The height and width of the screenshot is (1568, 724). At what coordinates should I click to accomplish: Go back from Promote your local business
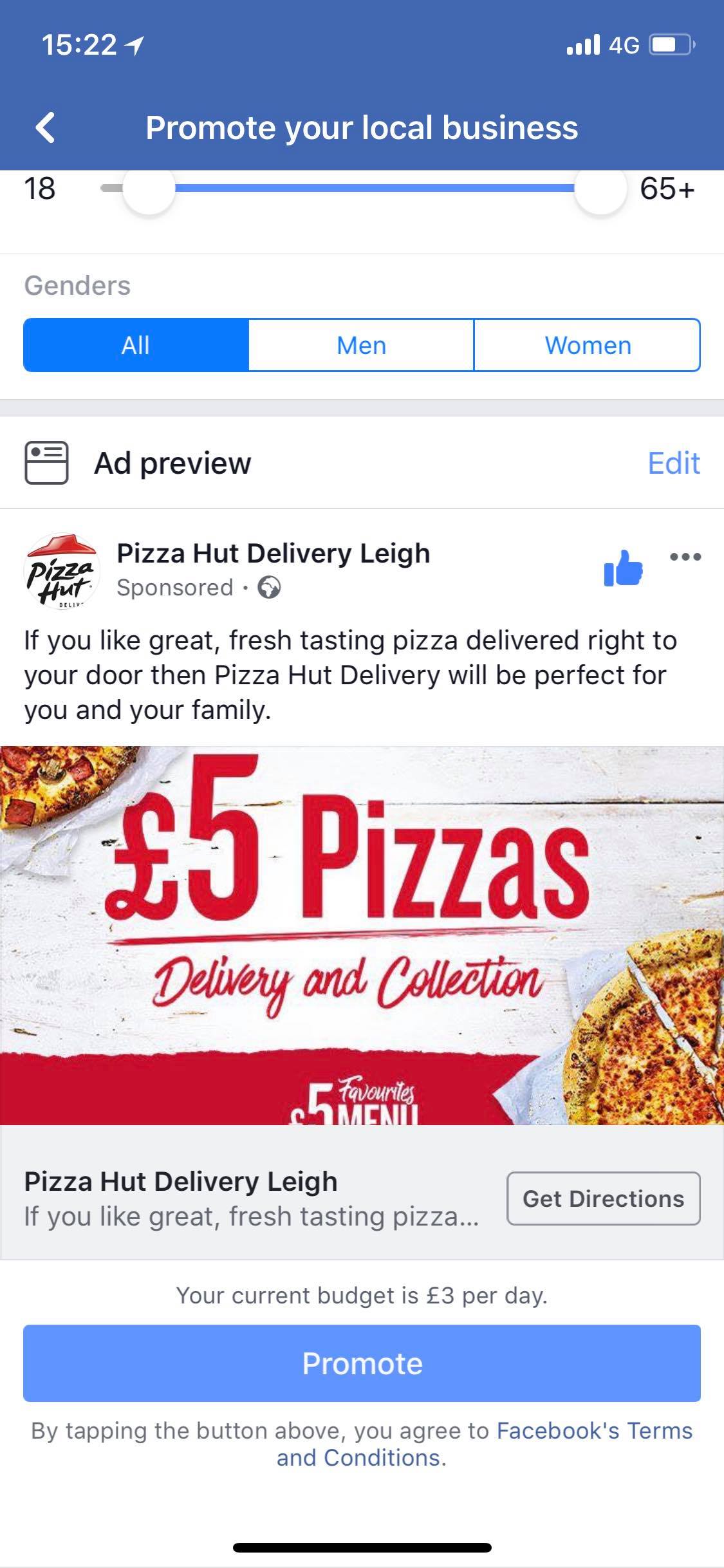point(46,127)
